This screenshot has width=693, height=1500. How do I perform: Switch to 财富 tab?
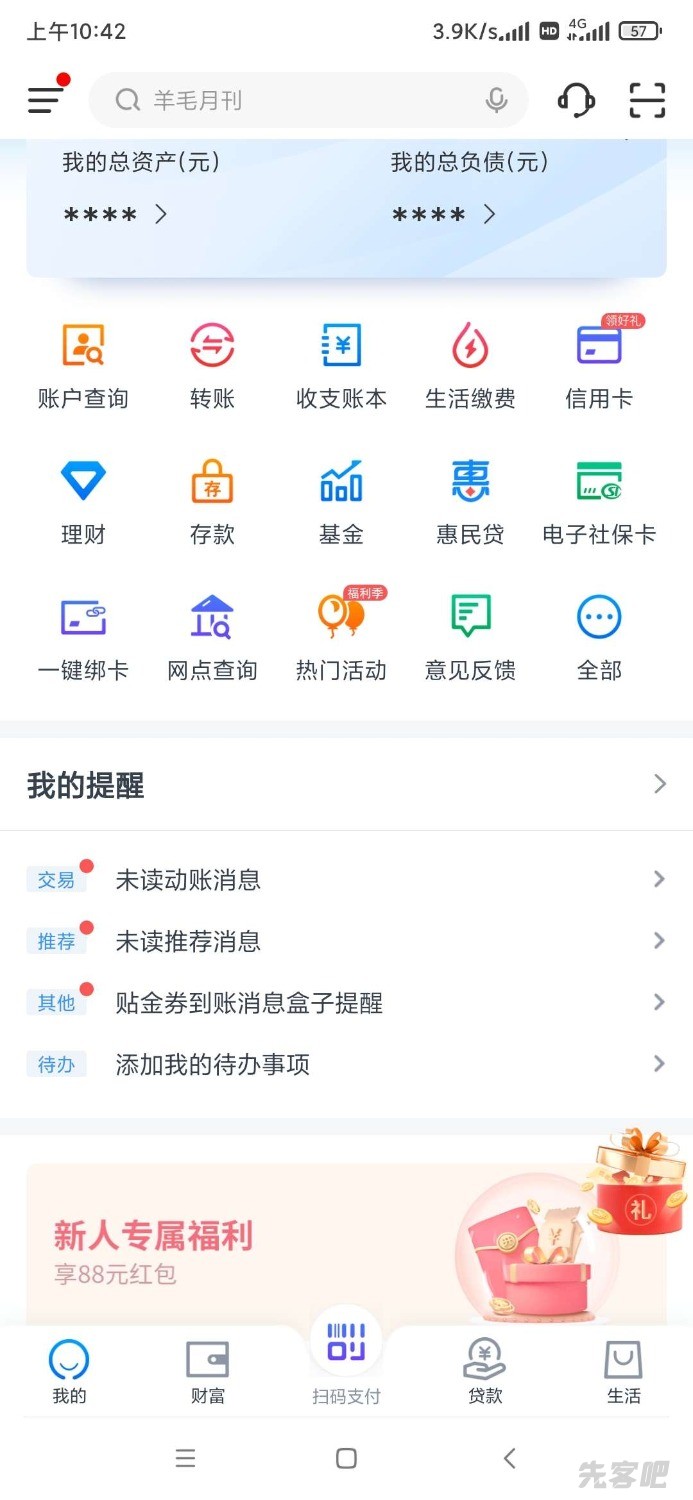(x=208, y=1372)
